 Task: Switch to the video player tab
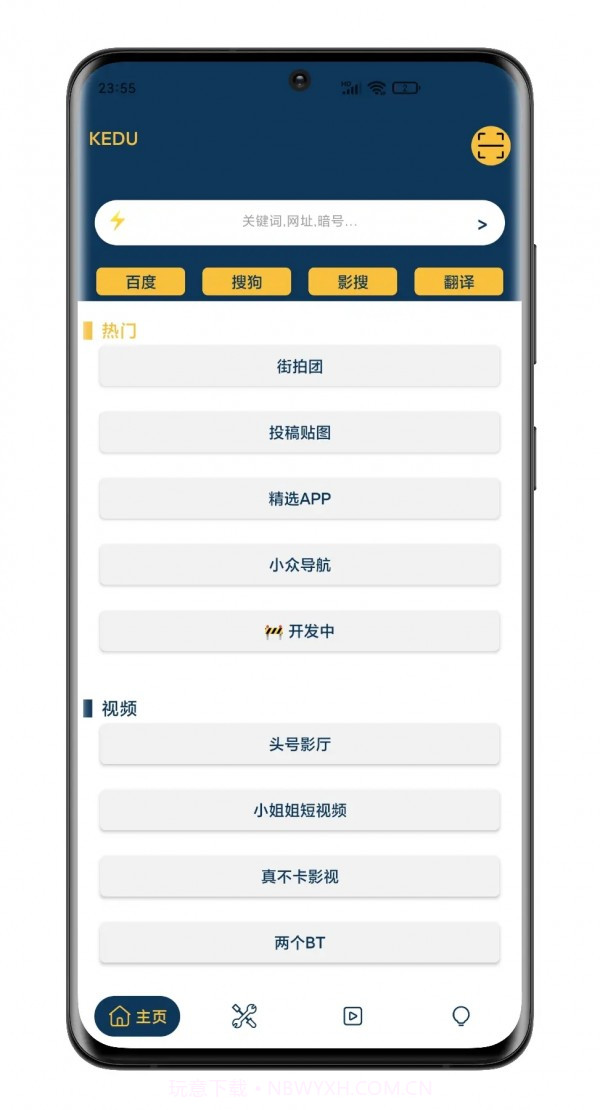[x=352, y=1016]
